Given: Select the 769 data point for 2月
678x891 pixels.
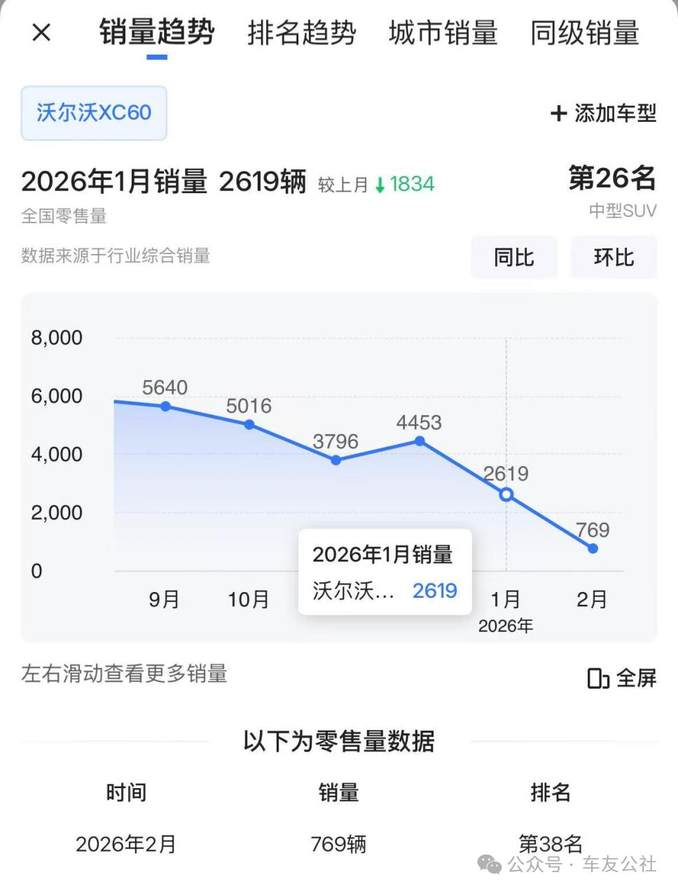Looking at the screenshot, I should coord(593,548).
